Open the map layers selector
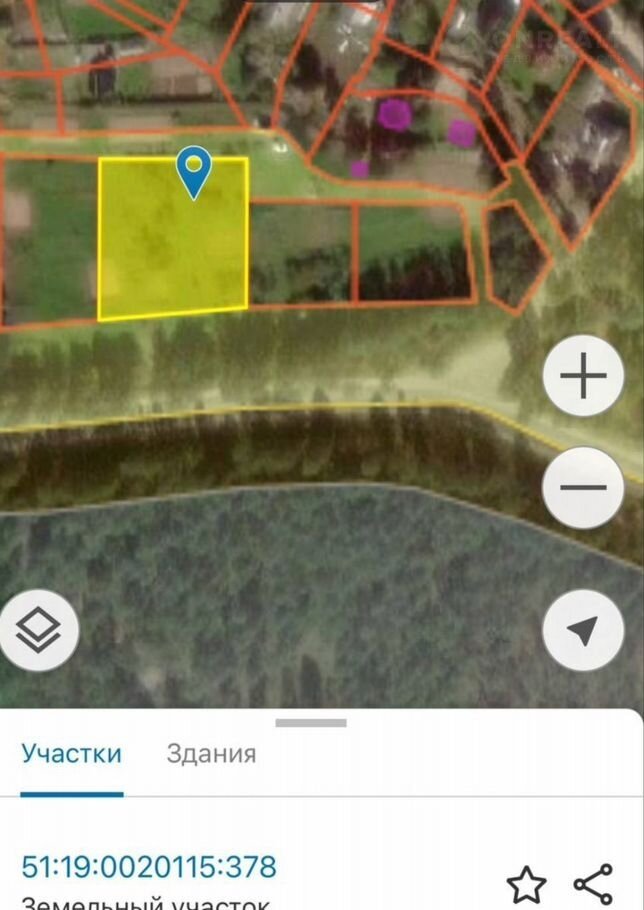644x910 pixels. (38, 631)
